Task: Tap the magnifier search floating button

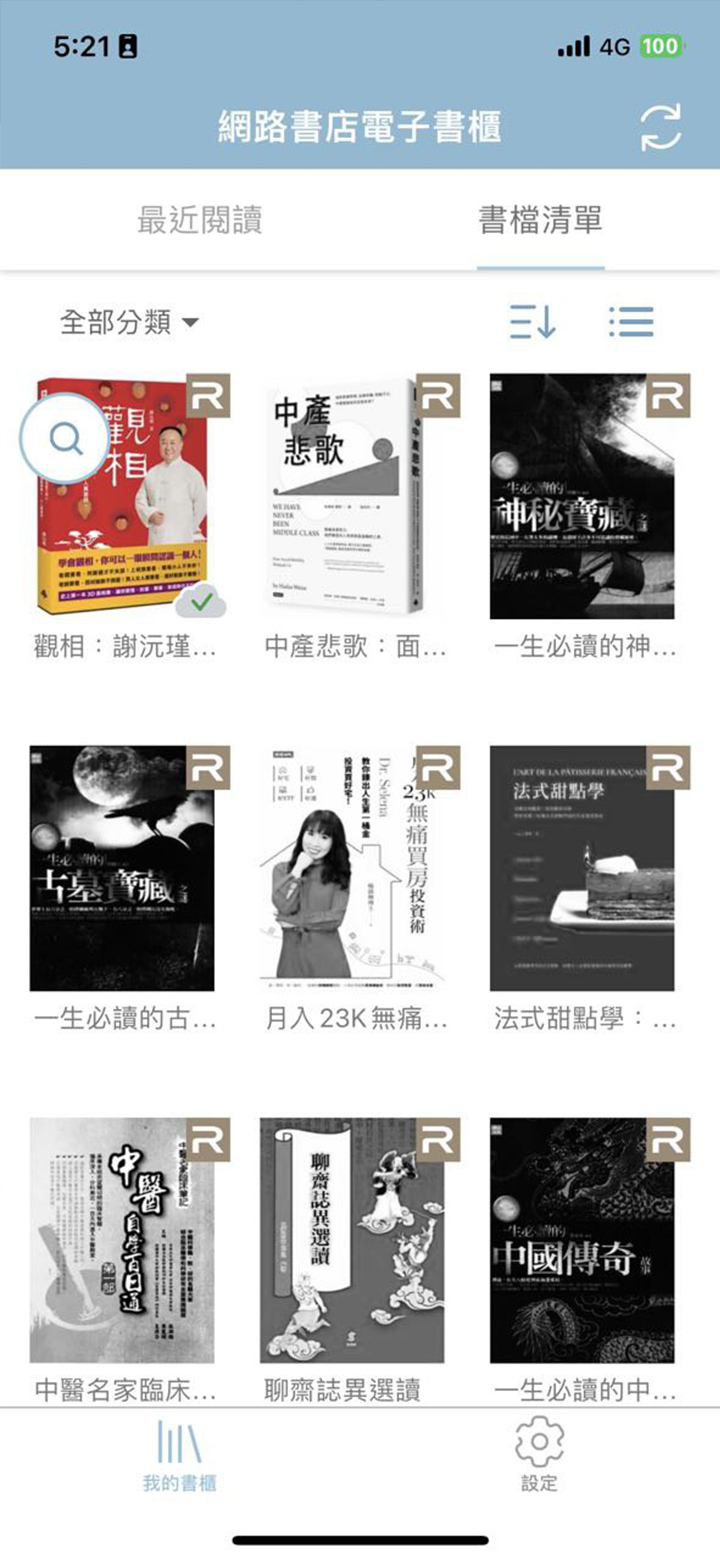Action: [65, 439]
